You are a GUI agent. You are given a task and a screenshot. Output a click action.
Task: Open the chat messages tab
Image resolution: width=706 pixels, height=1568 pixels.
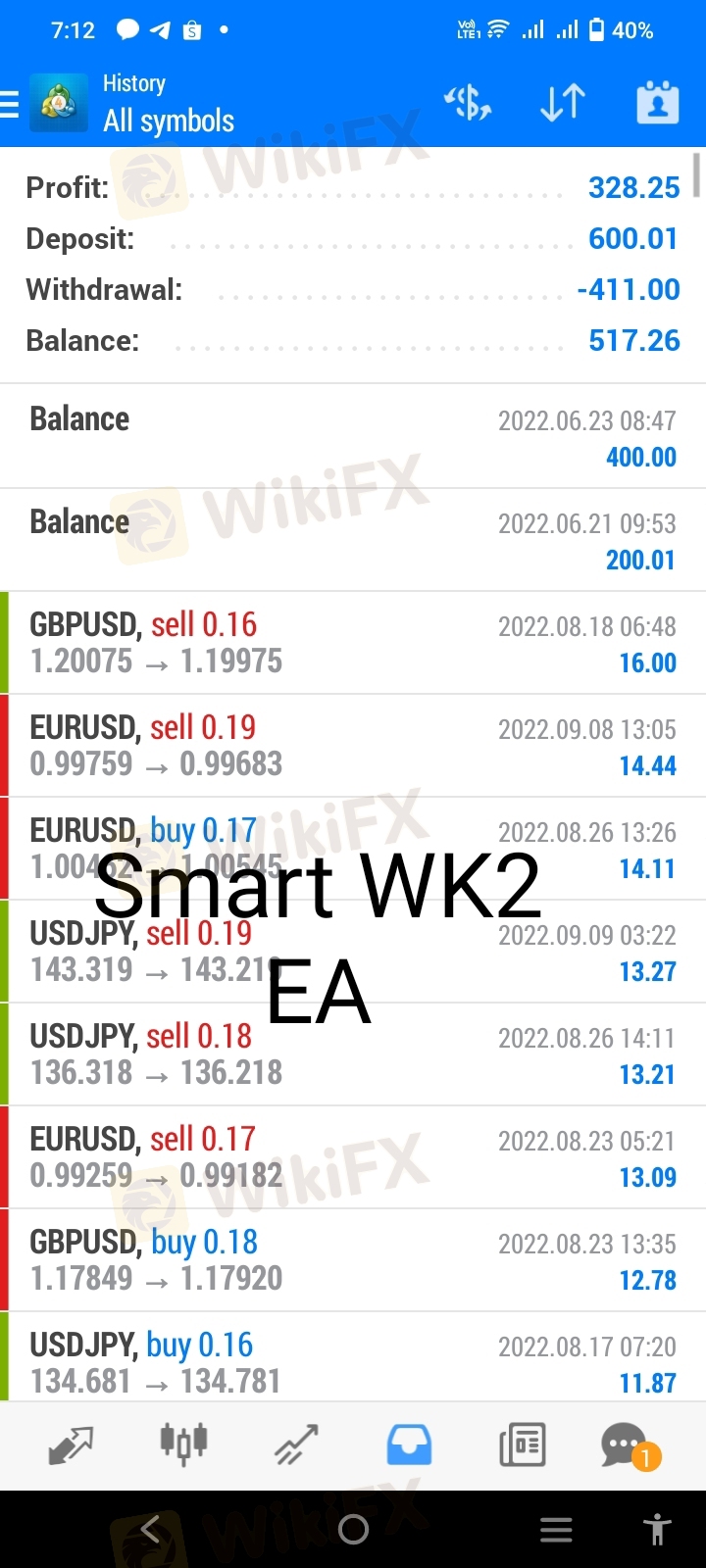coord(625,1445)
